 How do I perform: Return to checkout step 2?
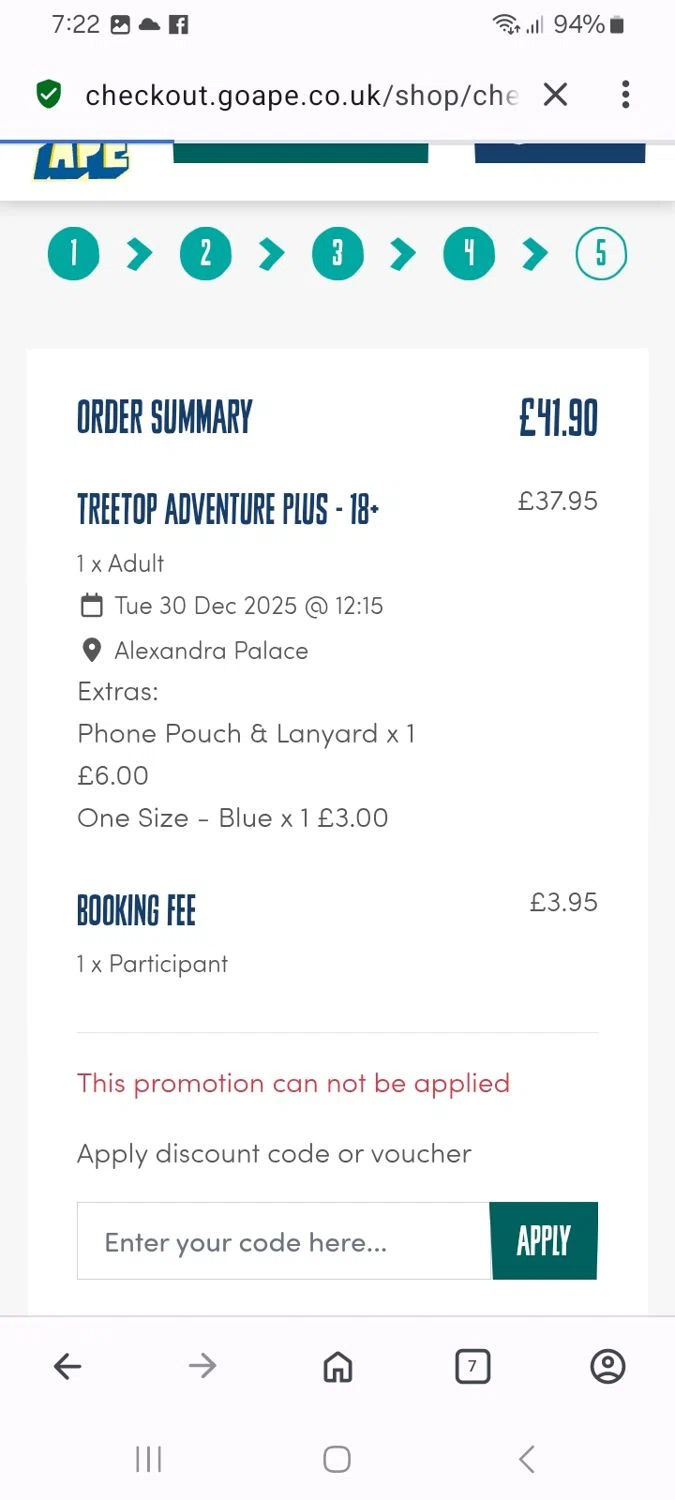205,254
